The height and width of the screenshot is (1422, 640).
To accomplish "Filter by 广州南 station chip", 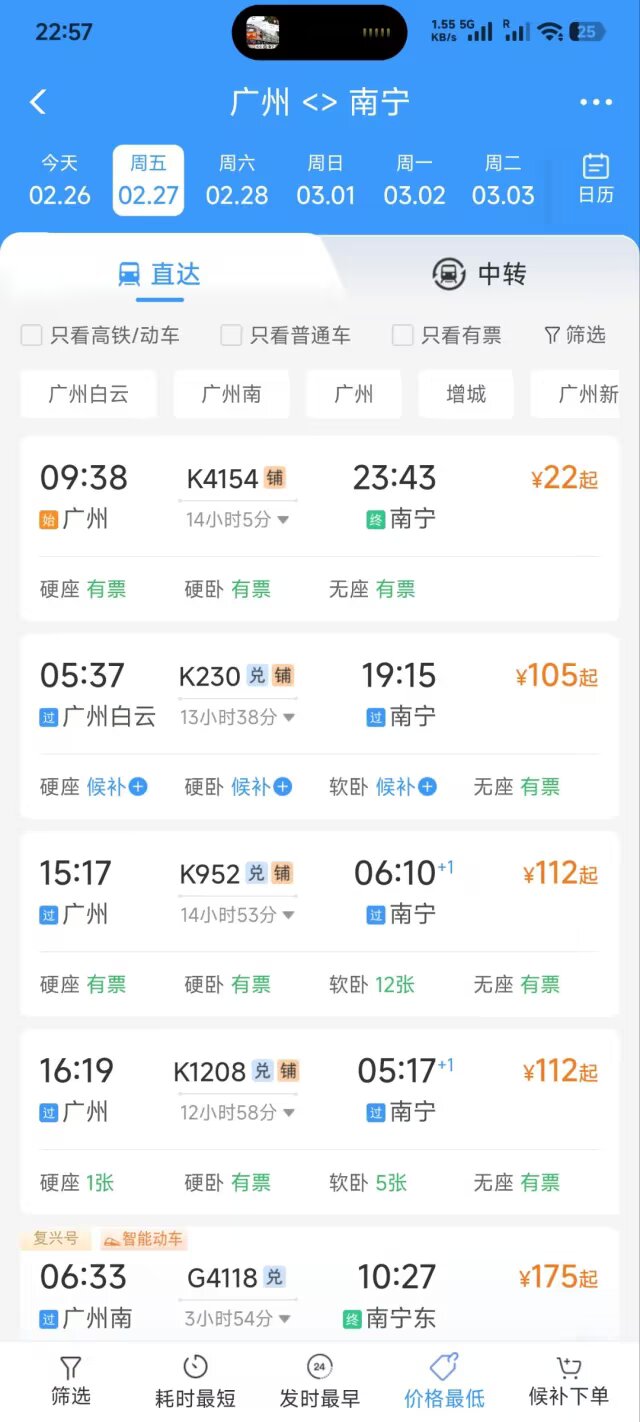I will 231,394.
